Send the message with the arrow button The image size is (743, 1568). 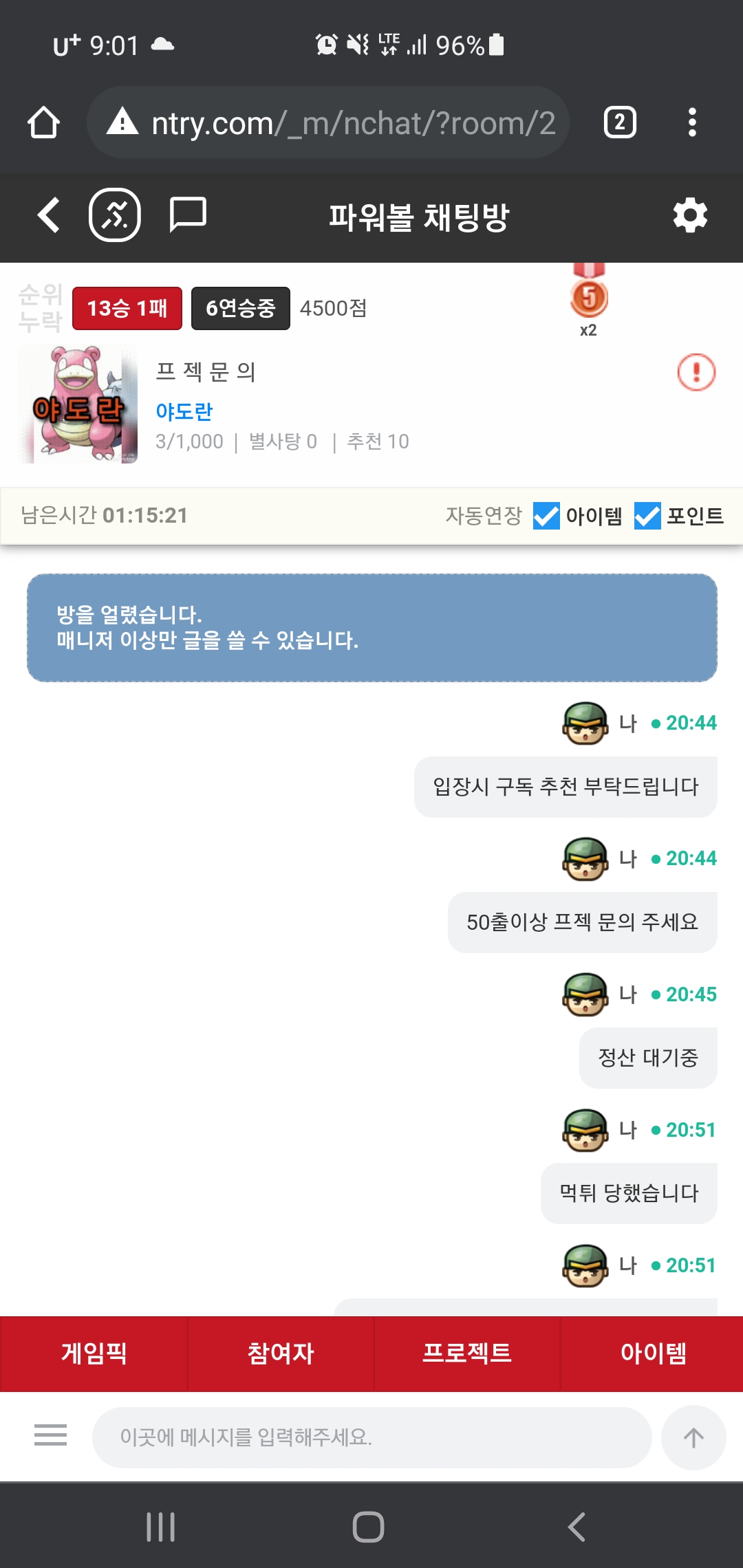coord(693,1437)
